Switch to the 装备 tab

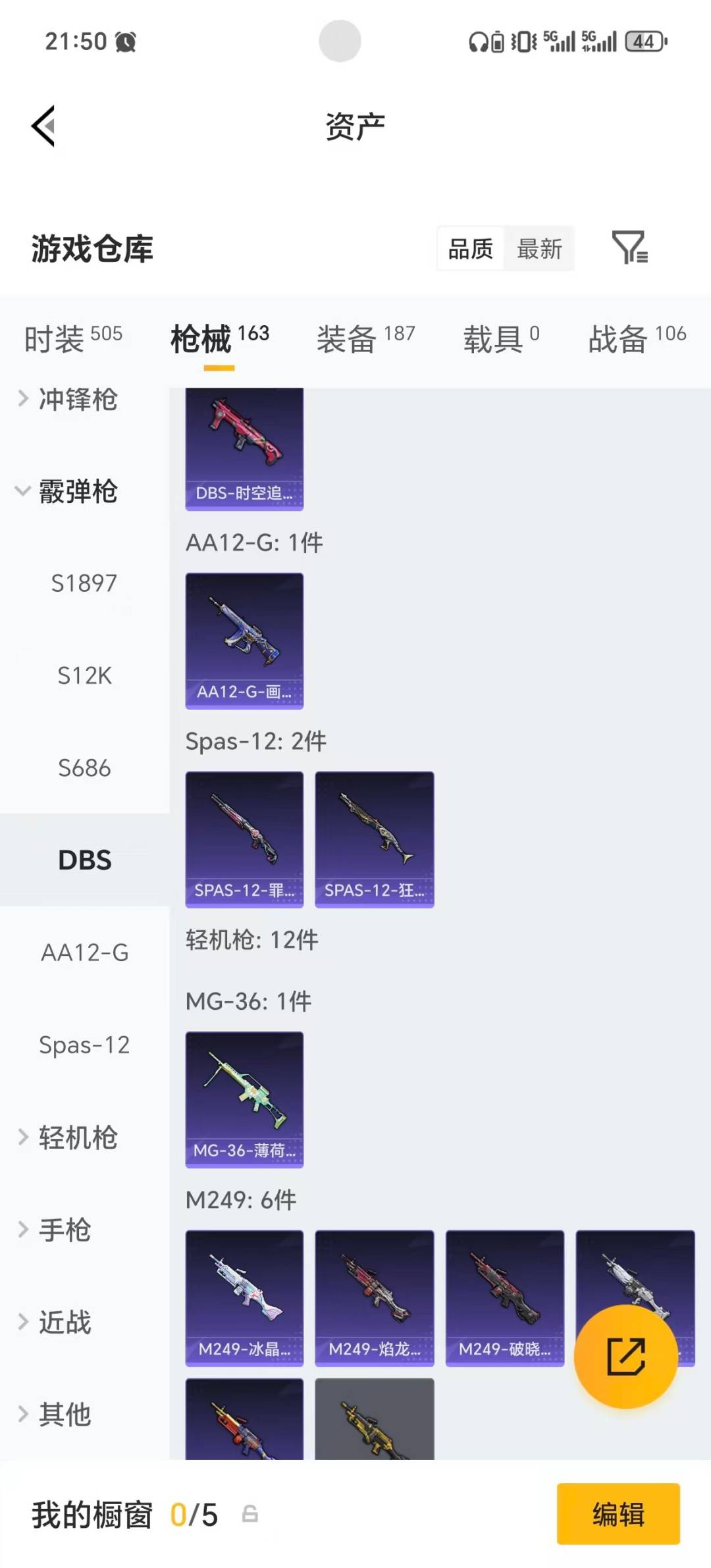(x=347, y=339)
